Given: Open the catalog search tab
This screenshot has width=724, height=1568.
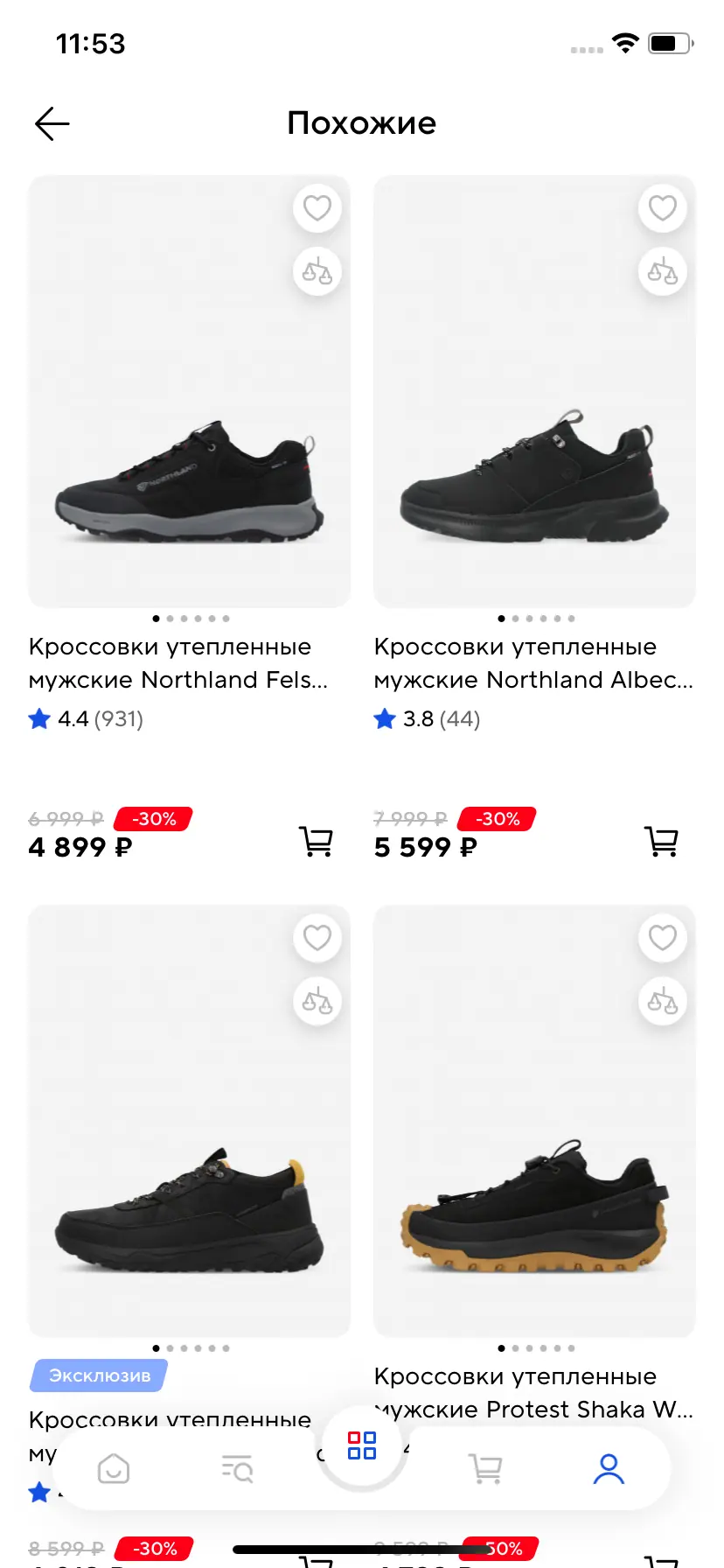Looking at the screenshot, I should tap(237, 1468).
